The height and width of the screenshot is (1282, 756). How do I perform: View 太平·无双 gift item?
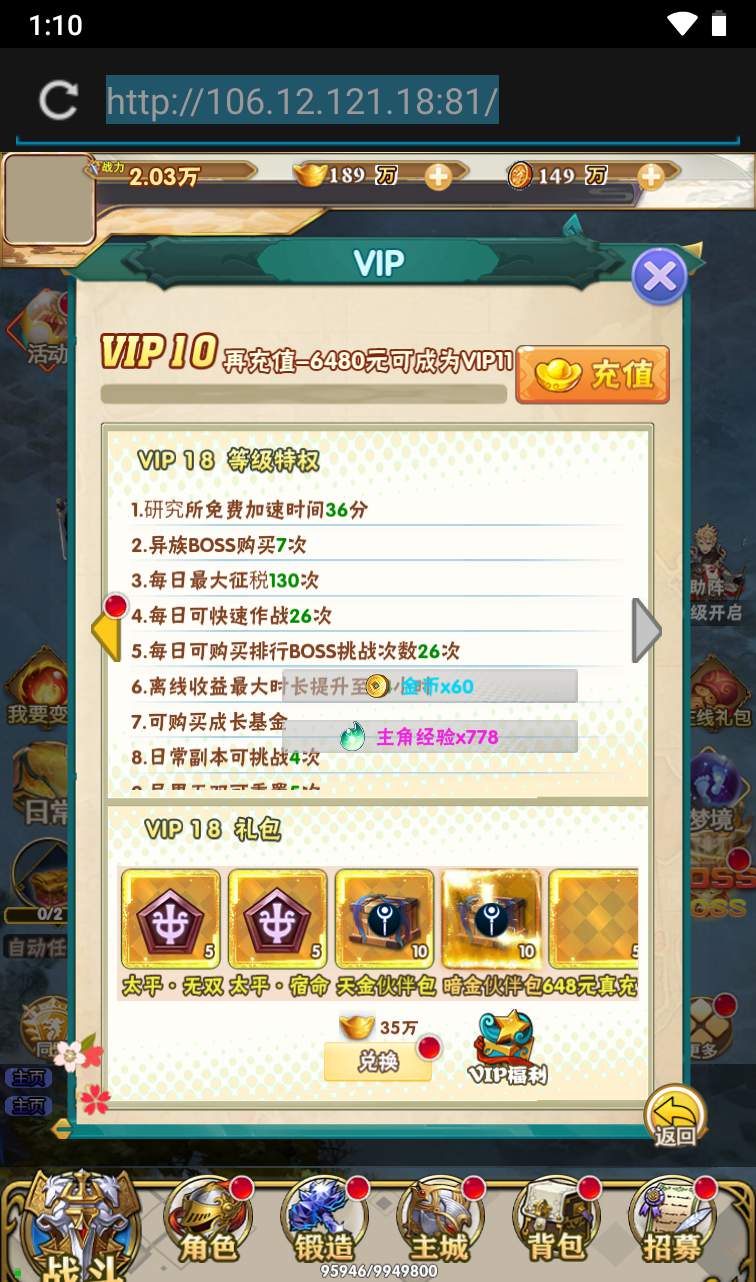[x=171, y=920]
